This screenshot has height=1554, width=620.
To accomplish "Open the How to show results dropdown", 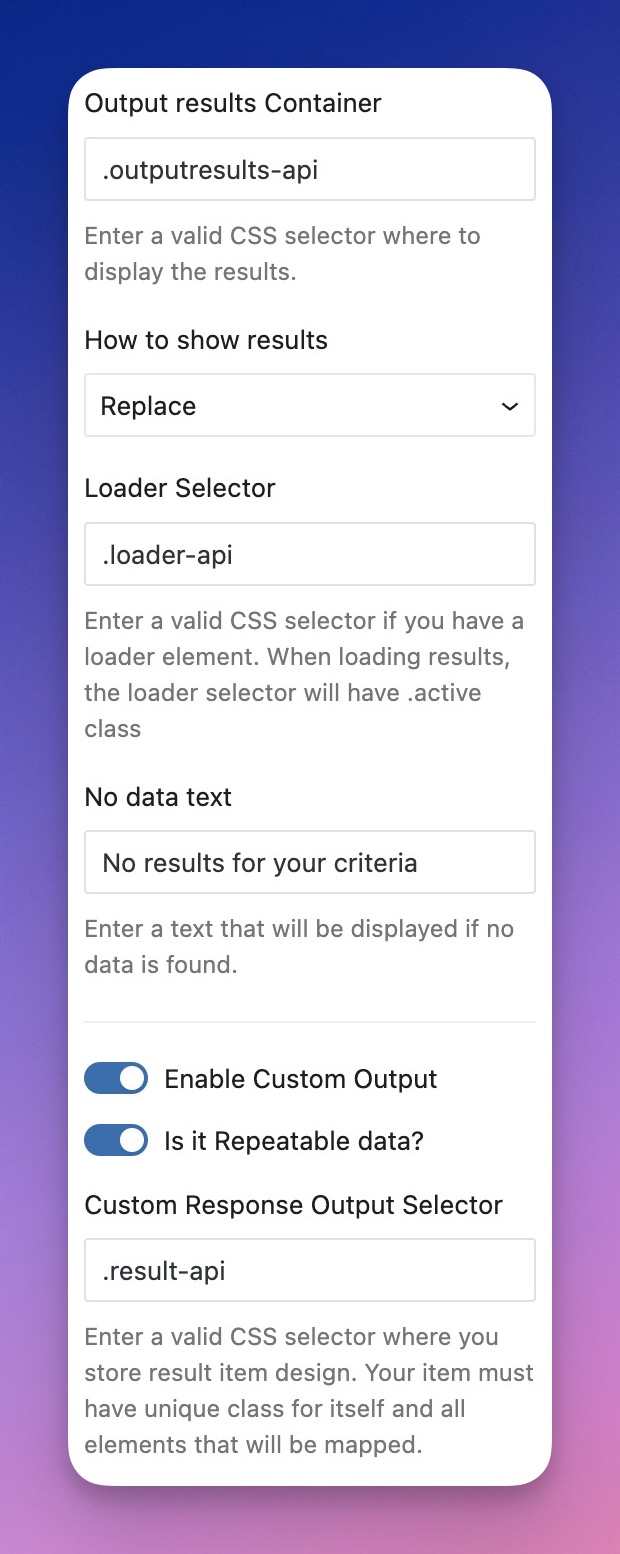I will point(309,406).
